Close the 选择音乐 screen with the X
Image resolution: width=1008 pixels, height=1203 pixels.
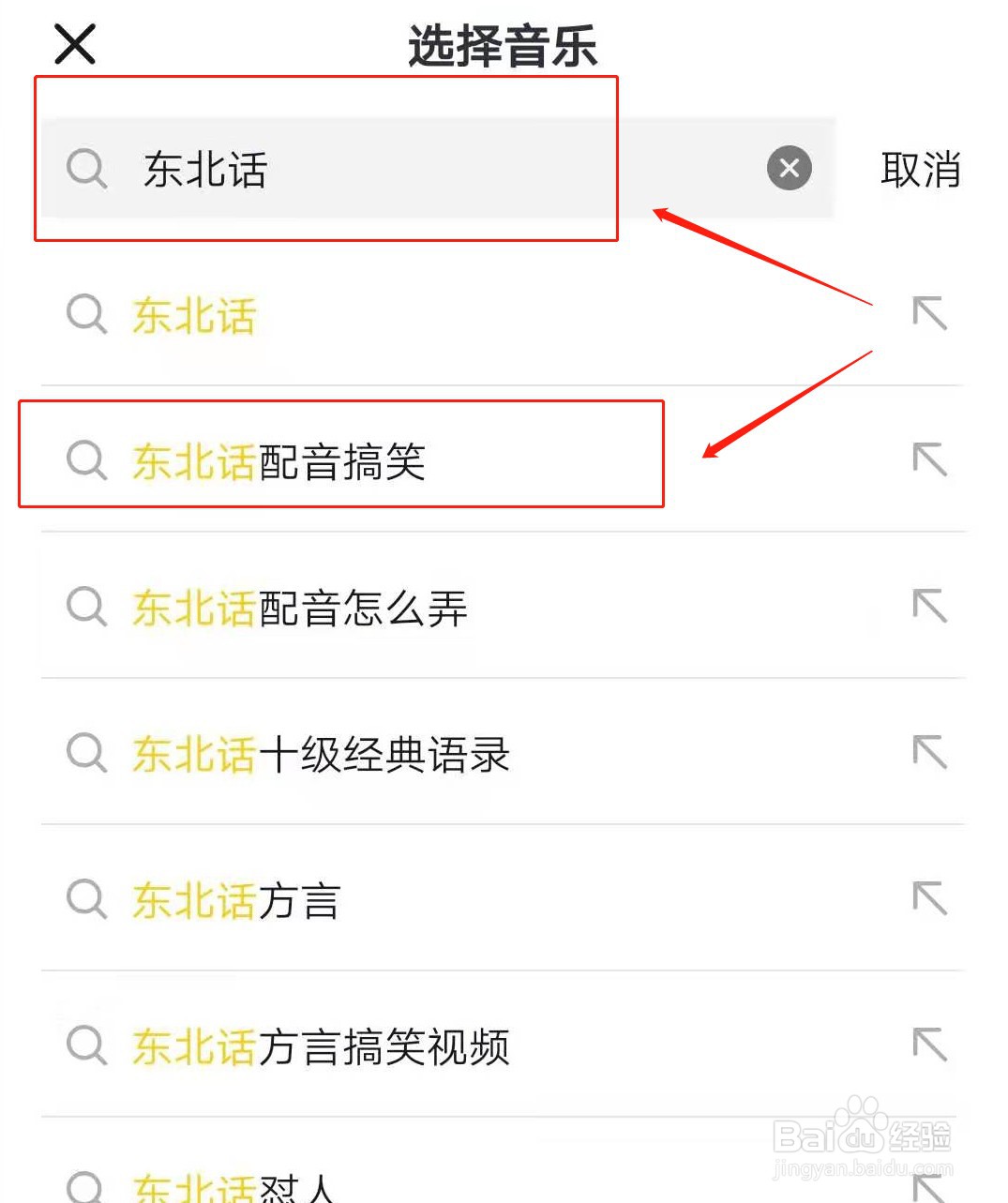click(74, 43)
